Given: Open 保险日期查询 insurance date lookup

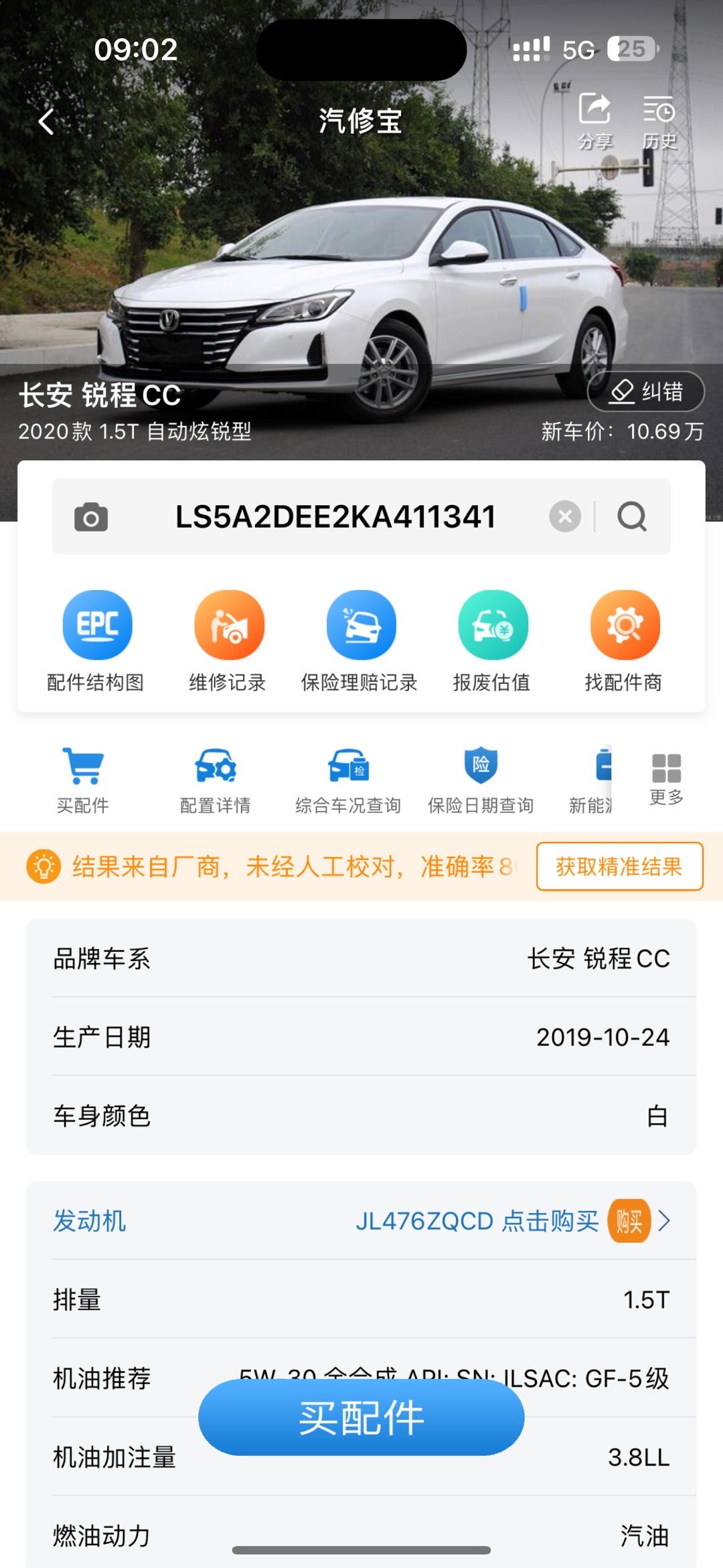Looking at the screenshot, I should pos(481,780).
